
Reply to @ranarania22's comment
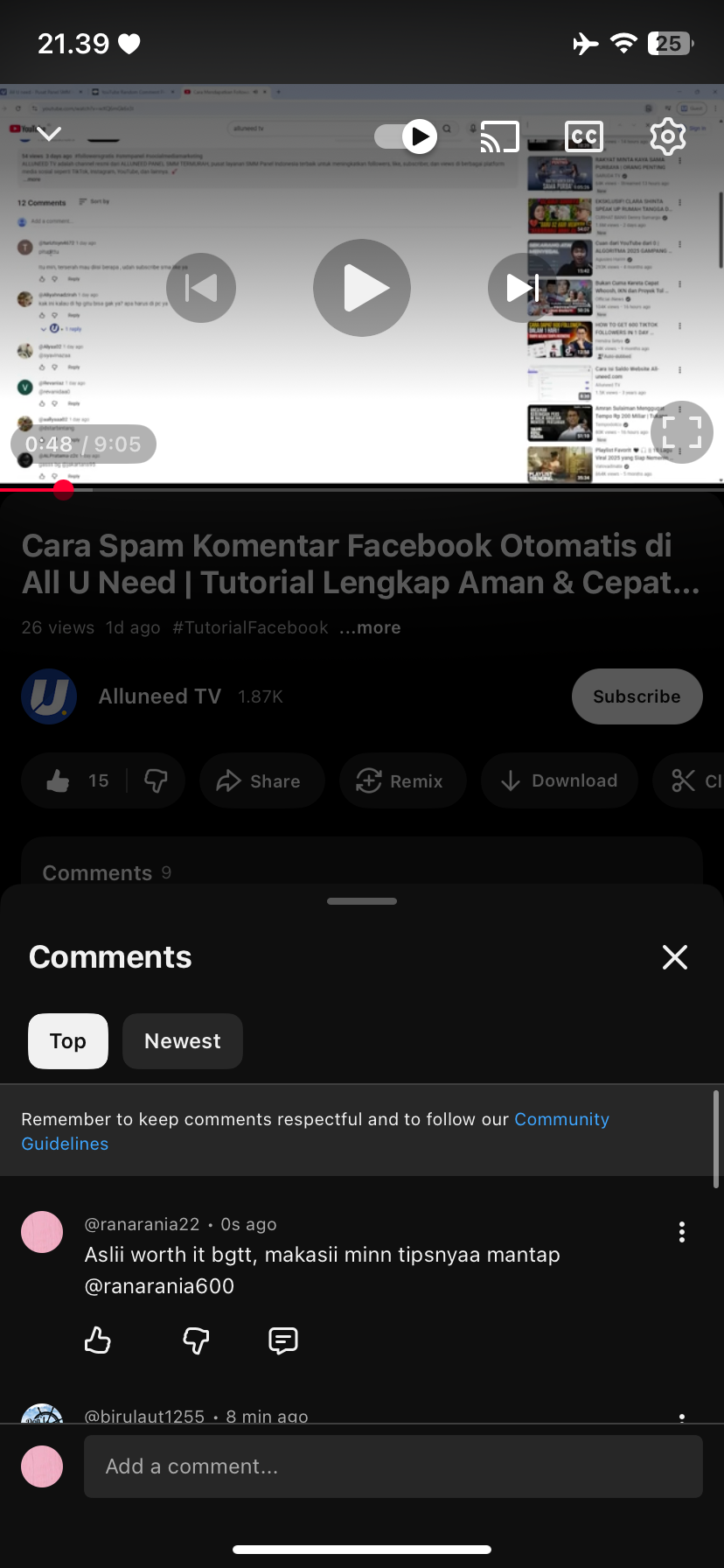click(283, 1340)
